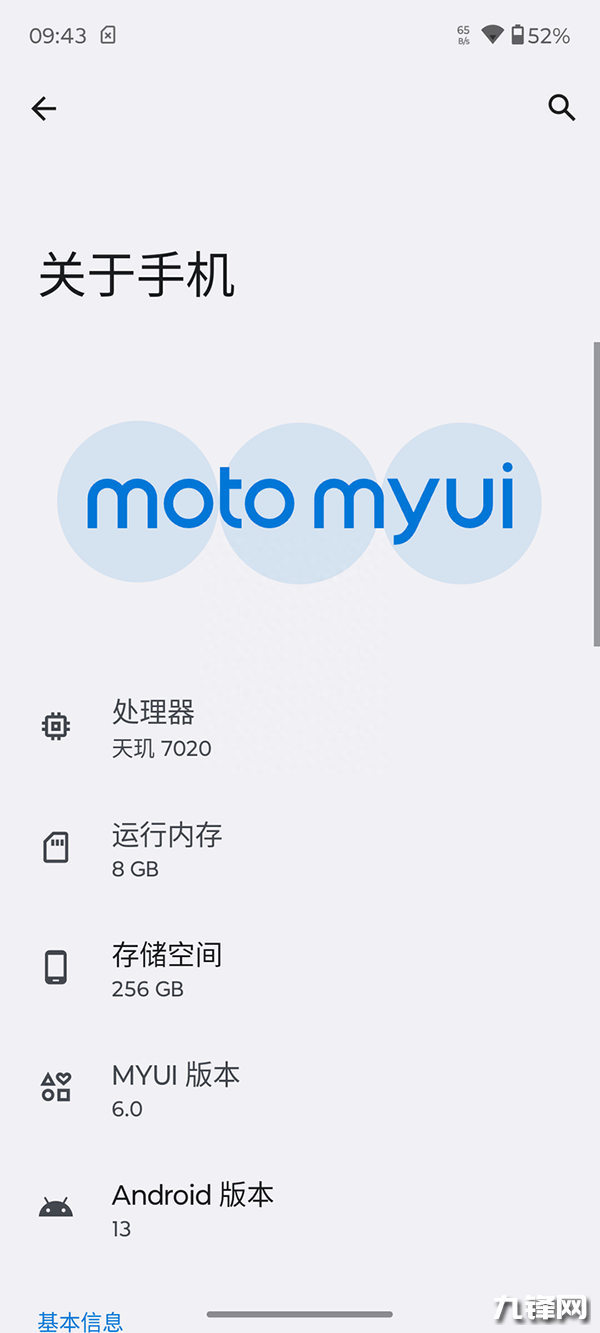Open the settings search icon
The image size is (600, 1333).
(x=562, y=108)
